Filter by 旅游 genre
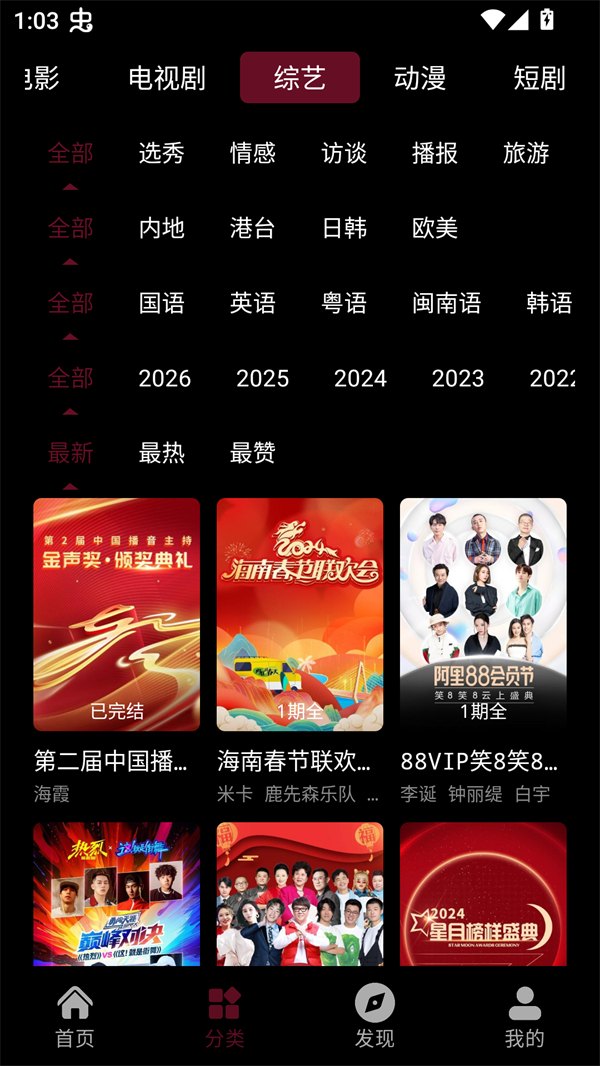 tap(526, 153)
